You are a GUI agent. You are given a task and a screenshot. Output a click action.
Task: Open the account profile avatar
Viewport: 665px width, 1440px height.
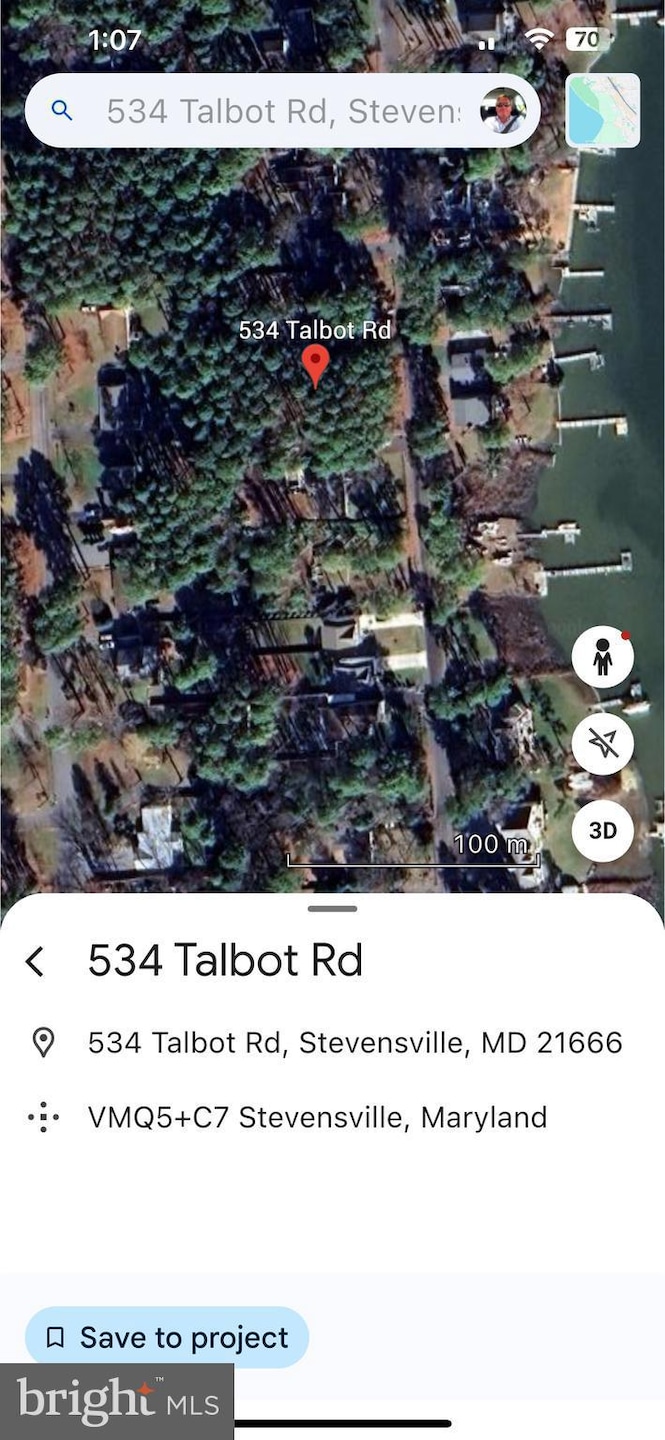point(503,111)
